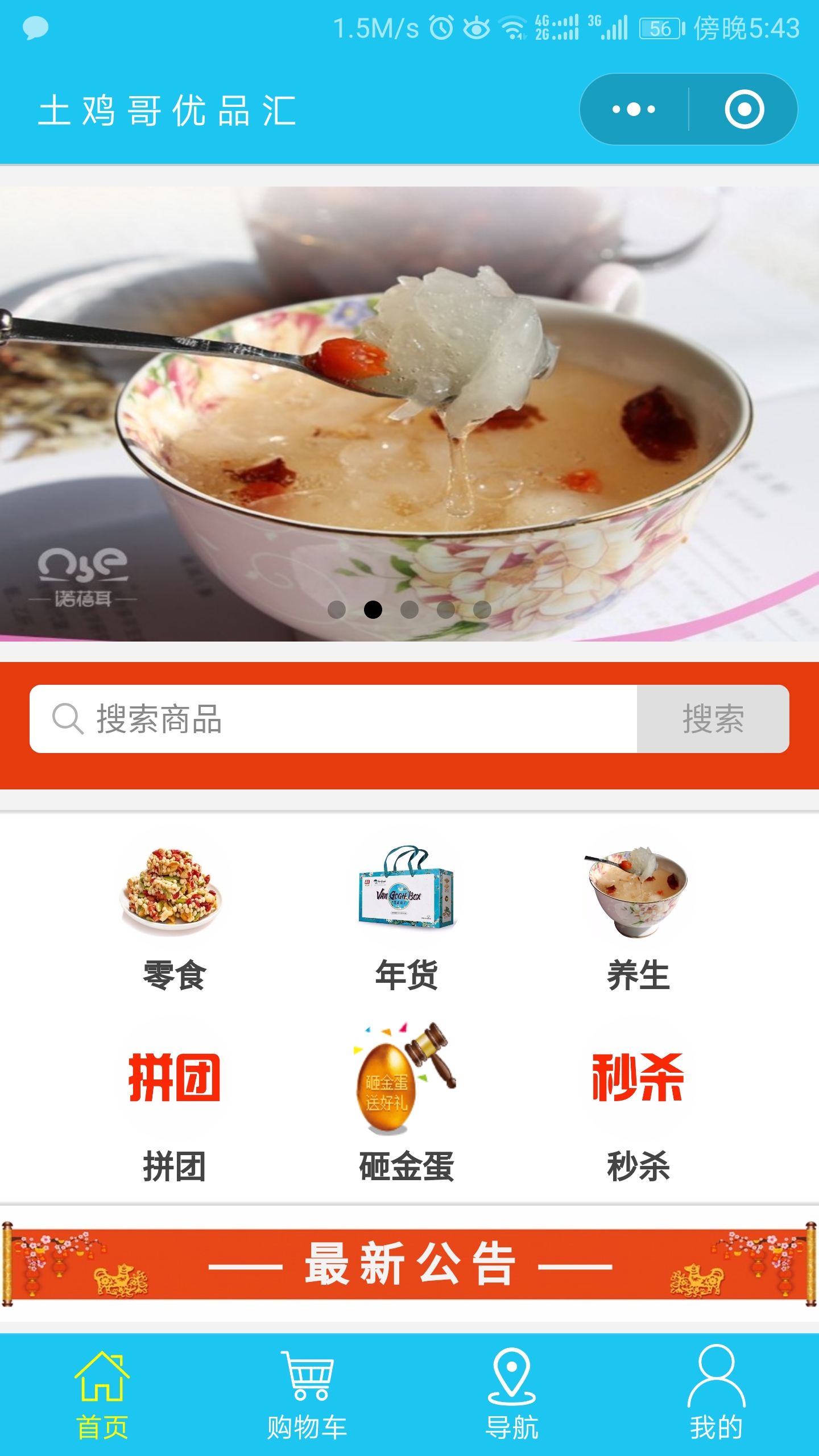819x1456 pixels.
Task: Open the mini program three-dot menu
Action: [x=634, y=109]
